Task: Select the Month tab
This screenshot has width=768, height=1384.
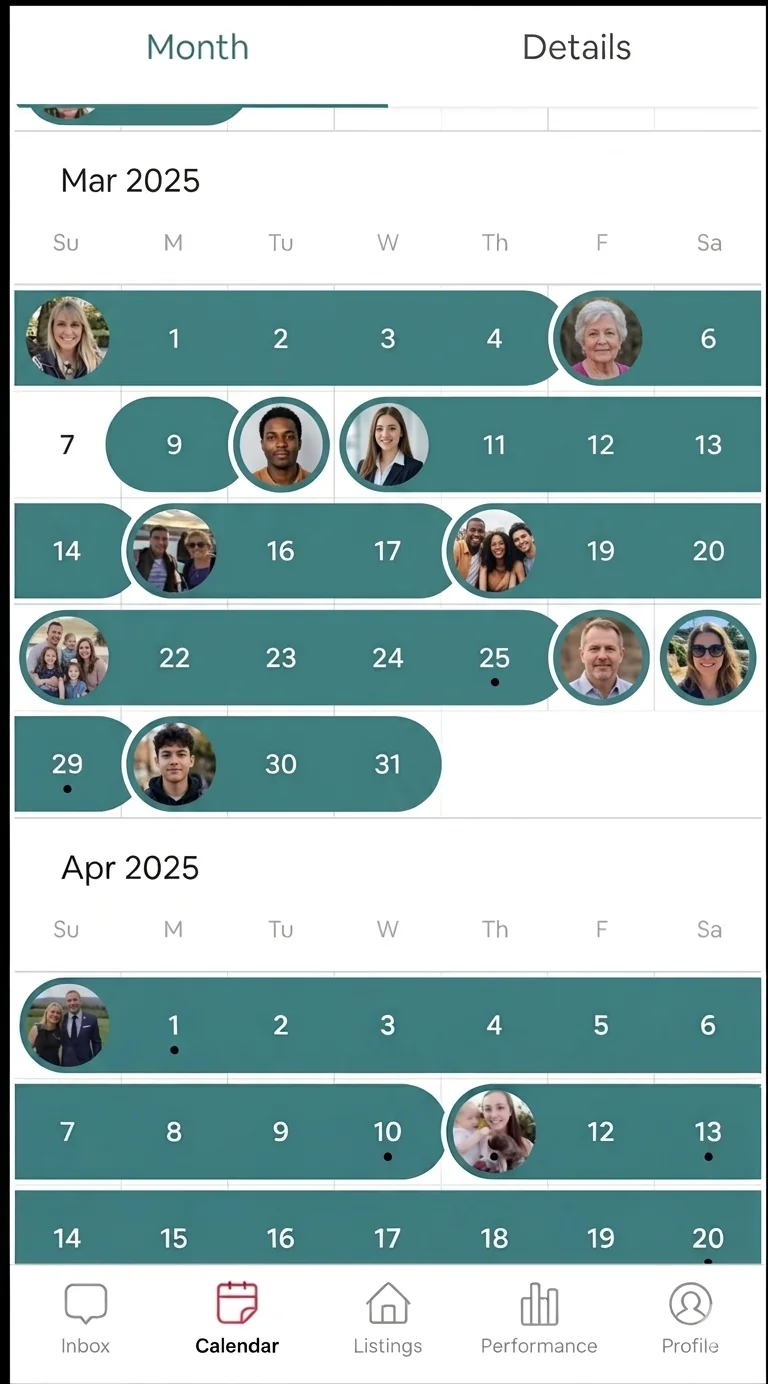Action: pyautogui.click(x=197, y=48)
